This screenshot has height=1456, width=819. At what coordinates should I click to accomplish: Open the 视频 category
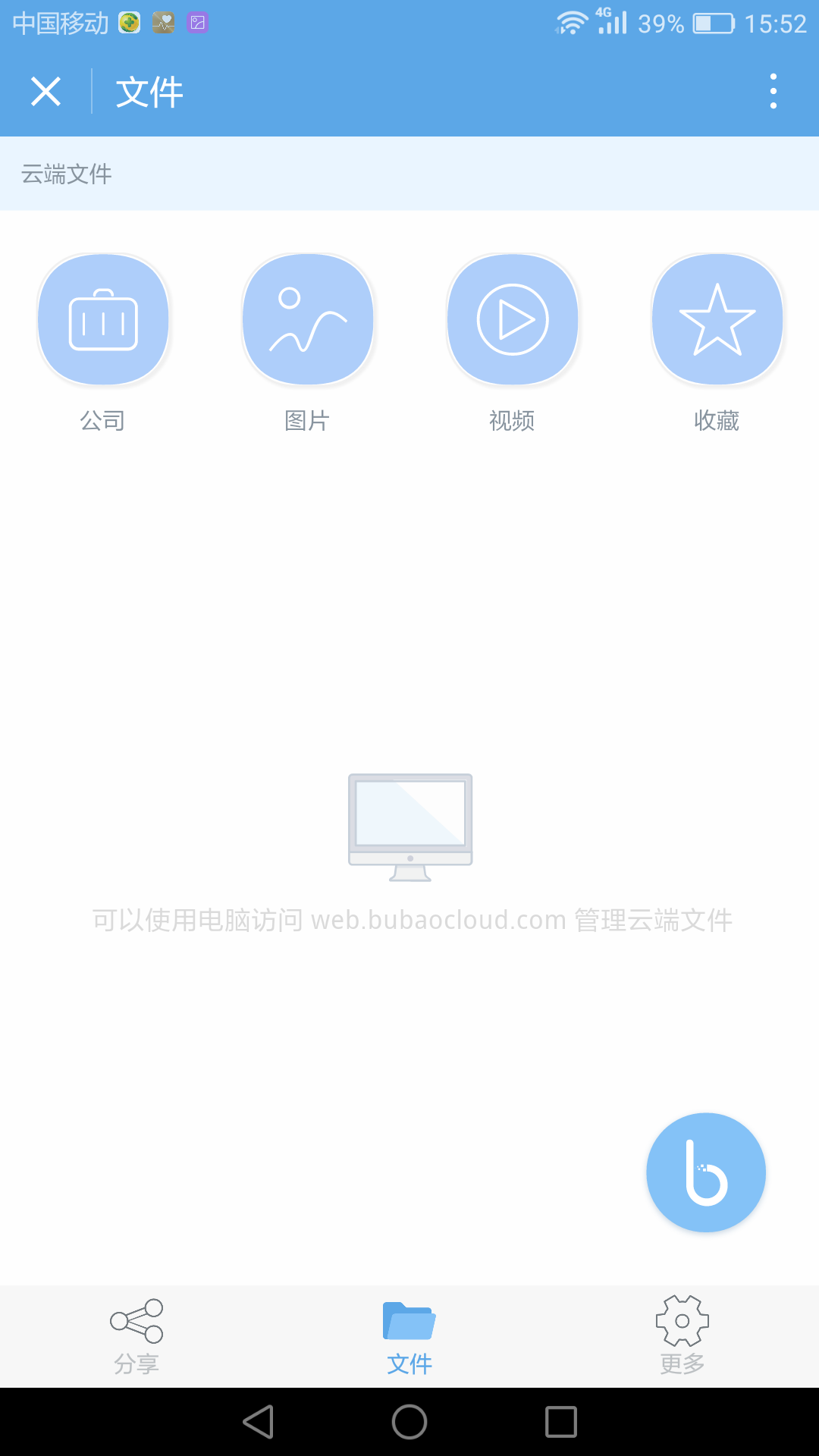coord(513,320)
